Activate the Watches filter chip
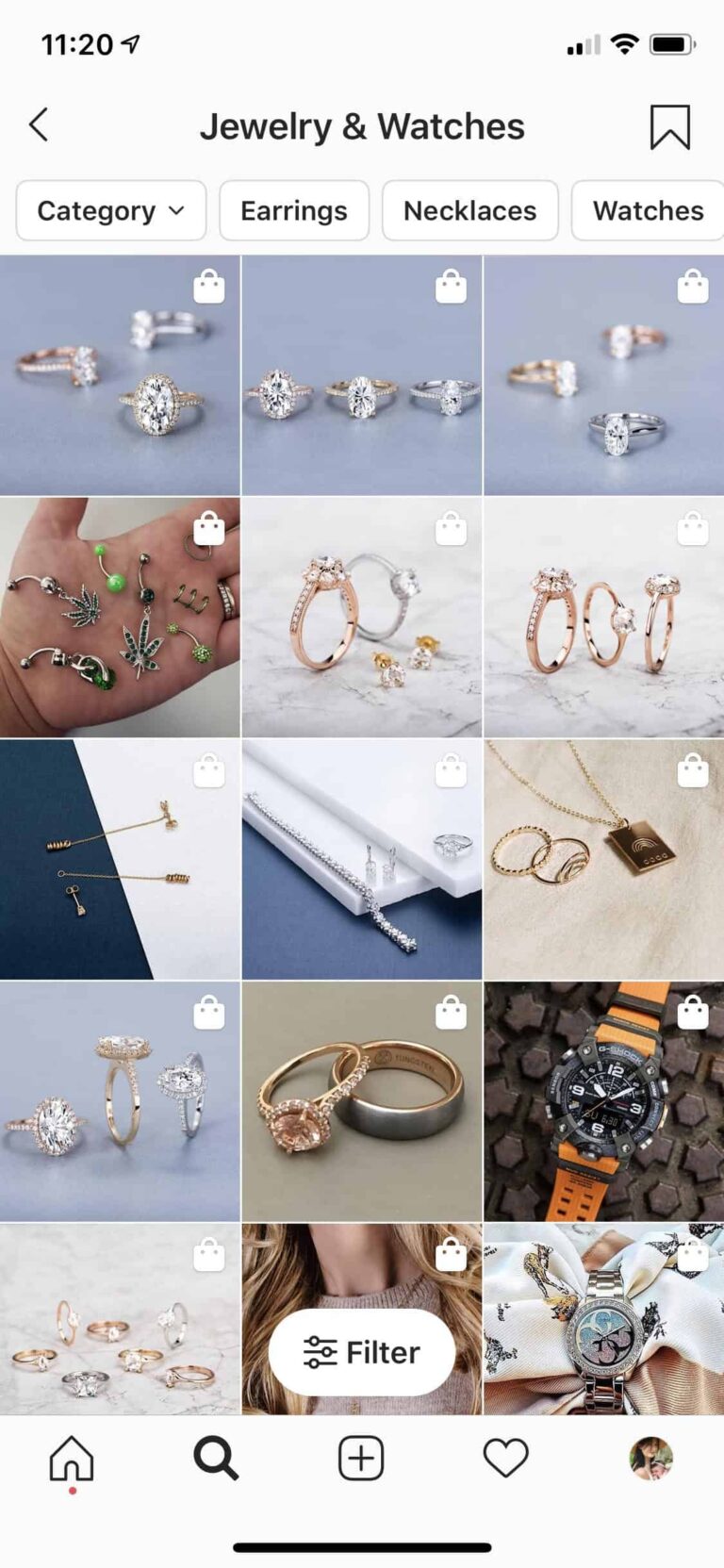Image resolution: width=724 pixels, height=1568 pixels. pos(648,210)
